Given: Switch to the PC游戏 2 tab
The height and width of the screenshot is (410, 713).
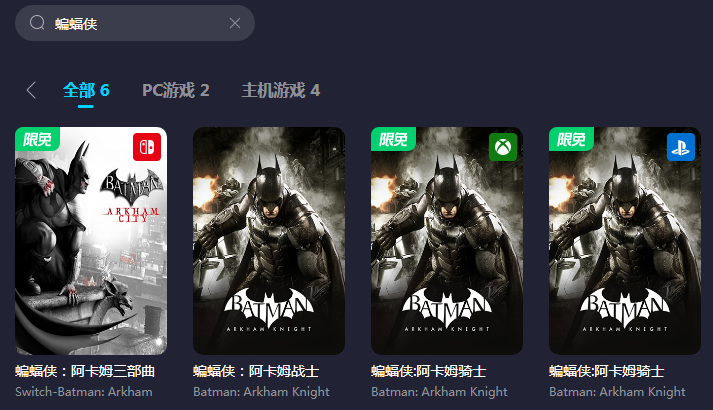Looking at the screenshot, I should point(175,91).
